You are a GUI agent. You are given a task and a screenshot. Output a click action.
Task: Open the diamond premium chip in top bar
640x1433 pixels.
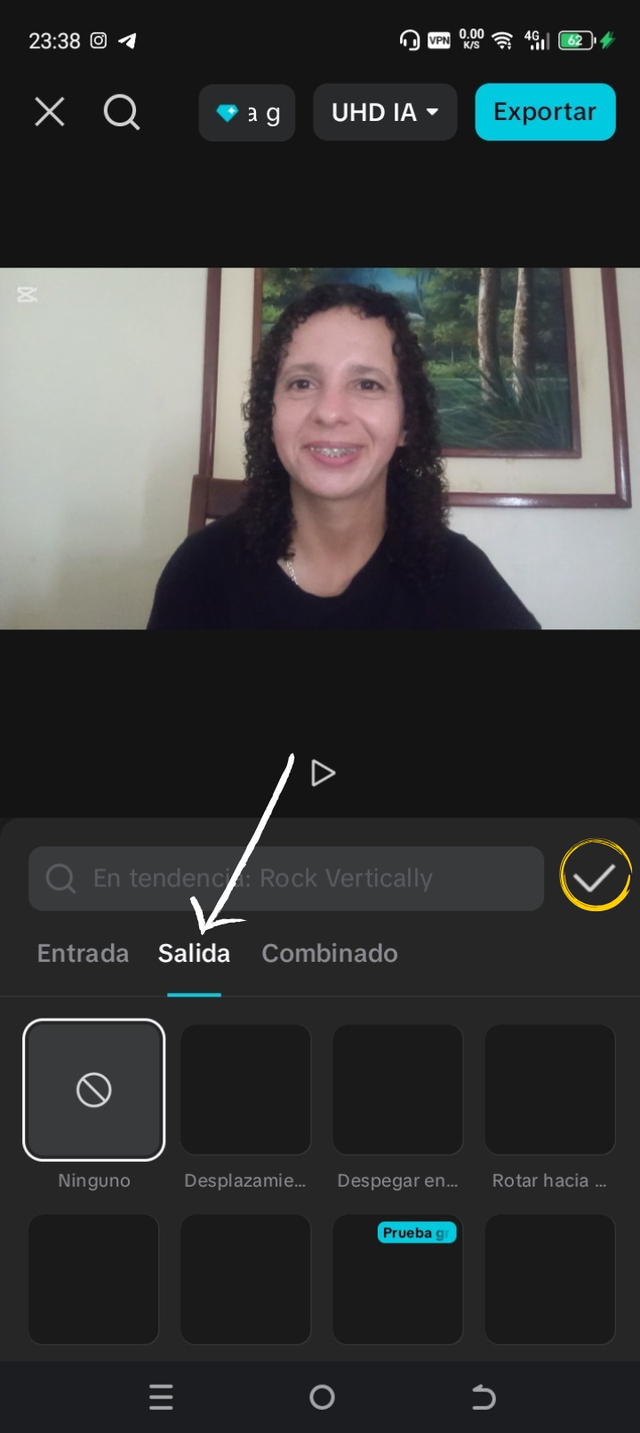[247, 113]
